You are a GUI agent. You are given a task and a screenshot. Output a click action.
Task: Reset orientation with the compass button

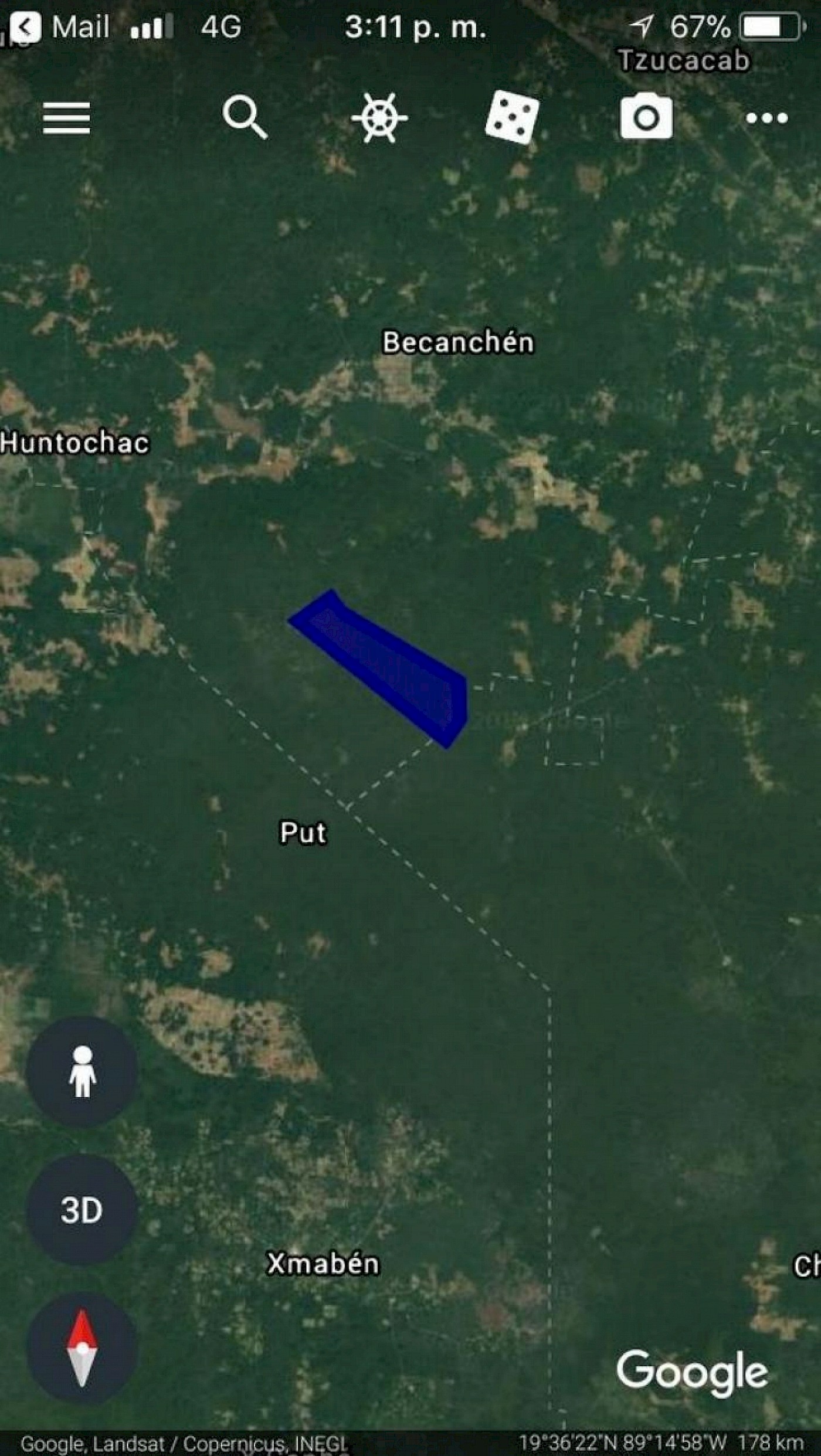tap(82, 1348)
